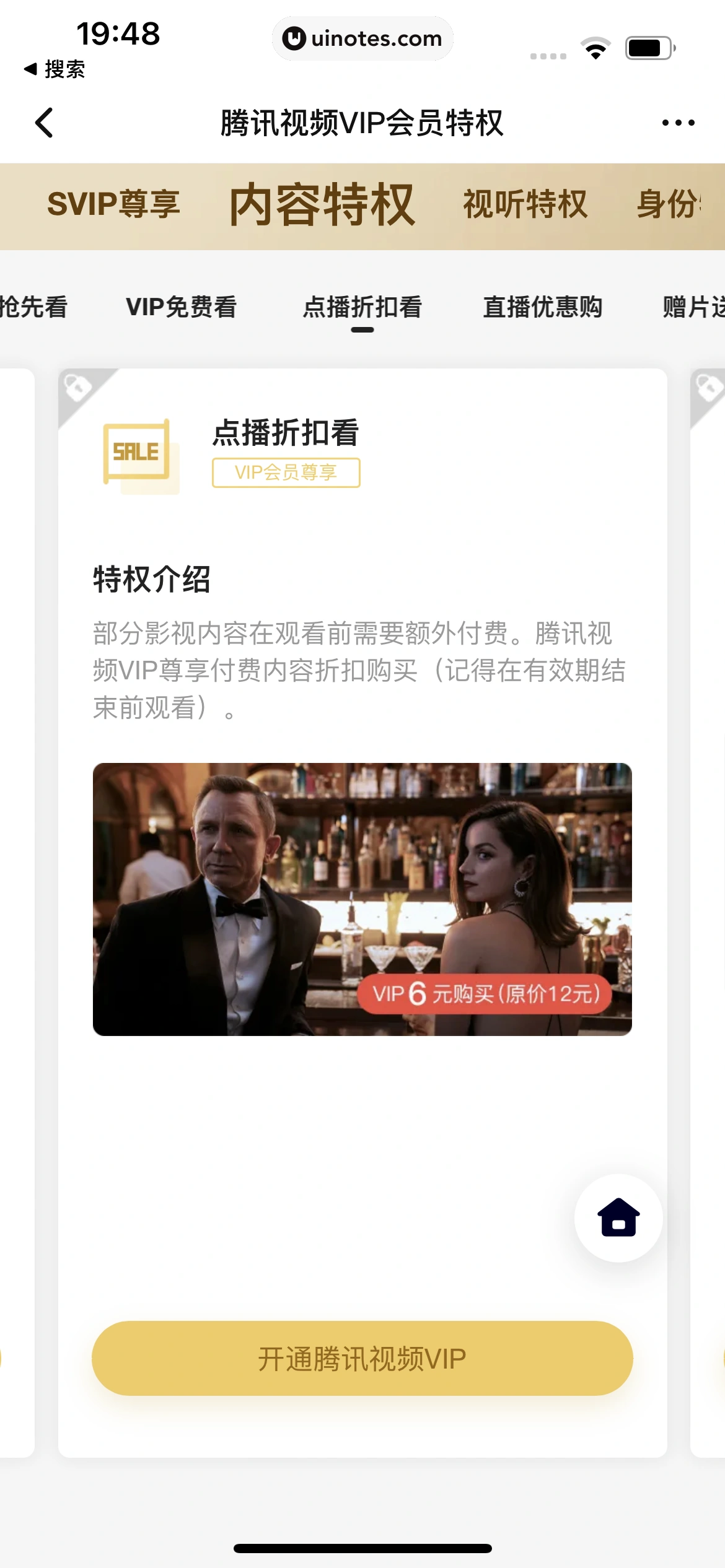Tap 开通腾讯视频VIP button
Screen dimensions: 725x1568
pos(362,1358)
